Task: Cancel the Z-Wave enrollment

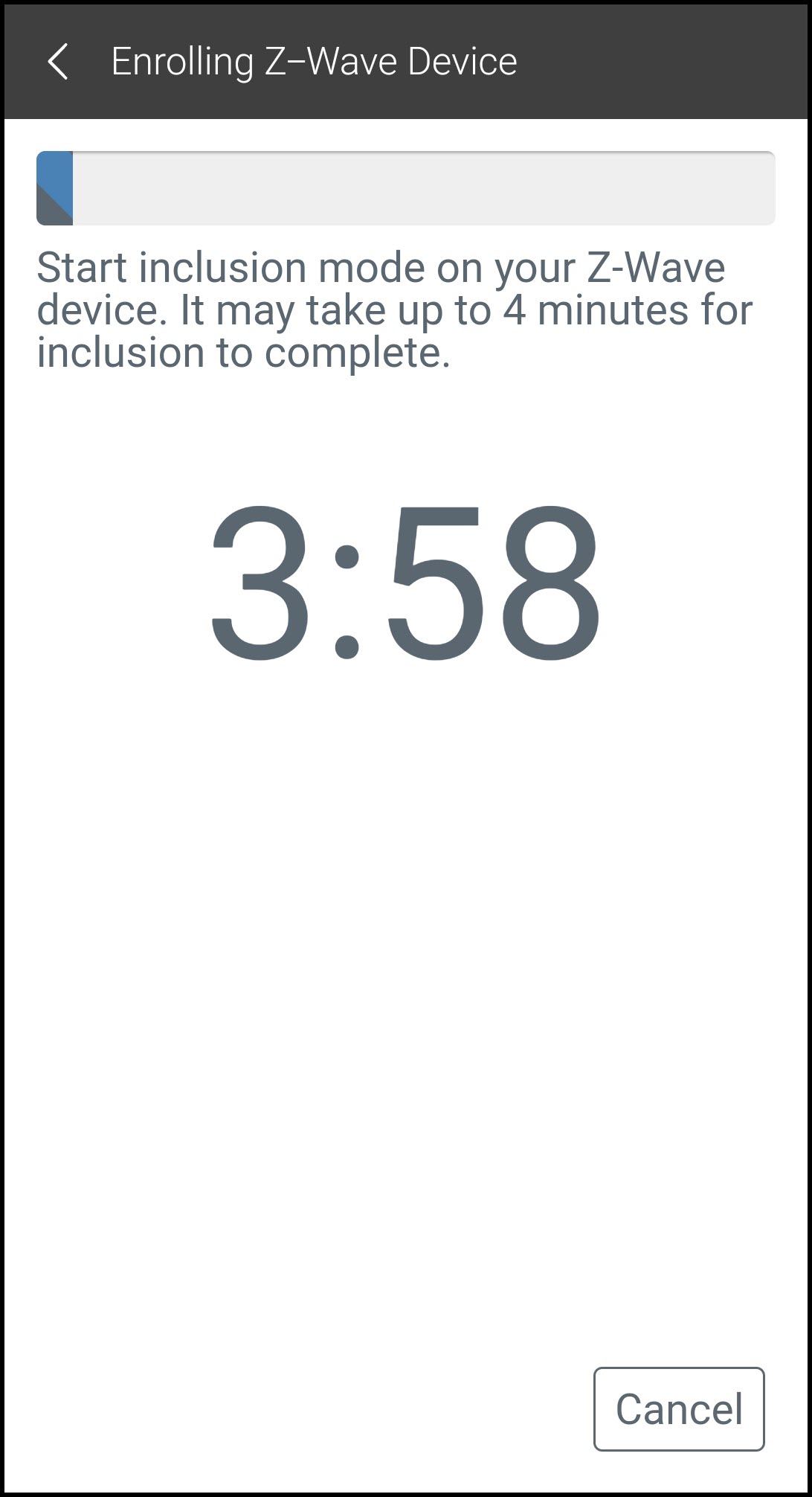Action: (x=678, y=1408)
